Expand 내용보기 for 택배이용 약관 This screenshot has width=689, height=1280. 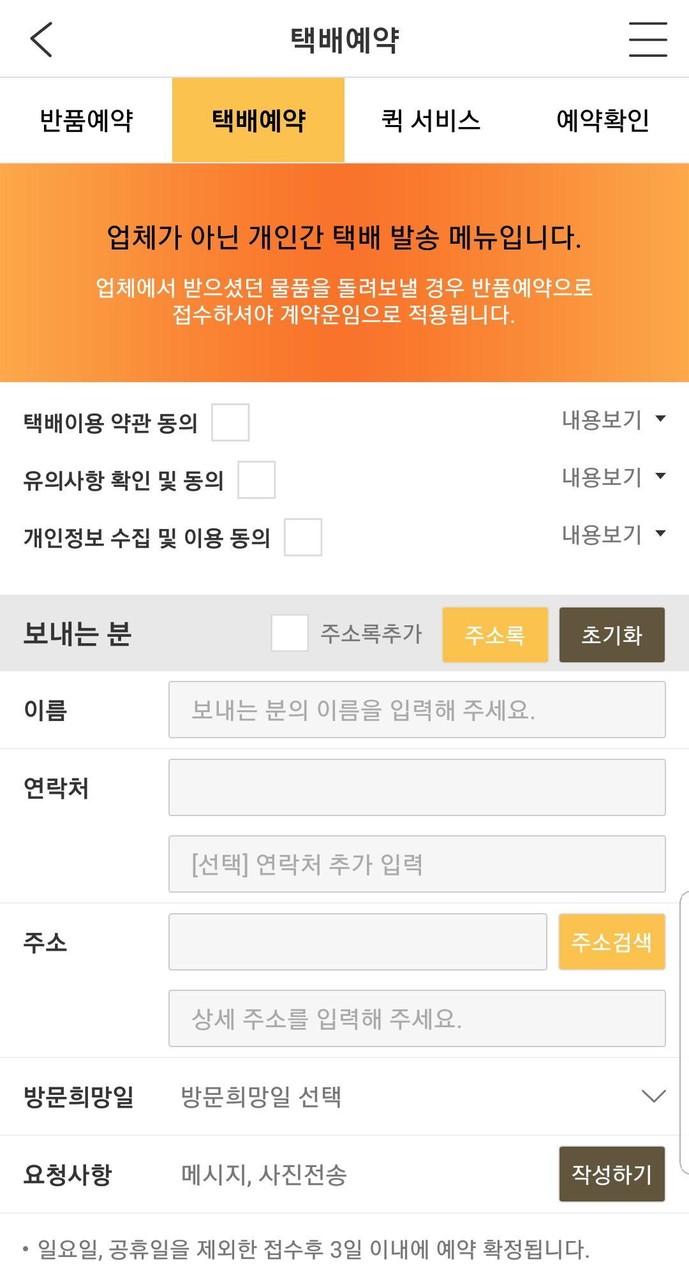613,420
